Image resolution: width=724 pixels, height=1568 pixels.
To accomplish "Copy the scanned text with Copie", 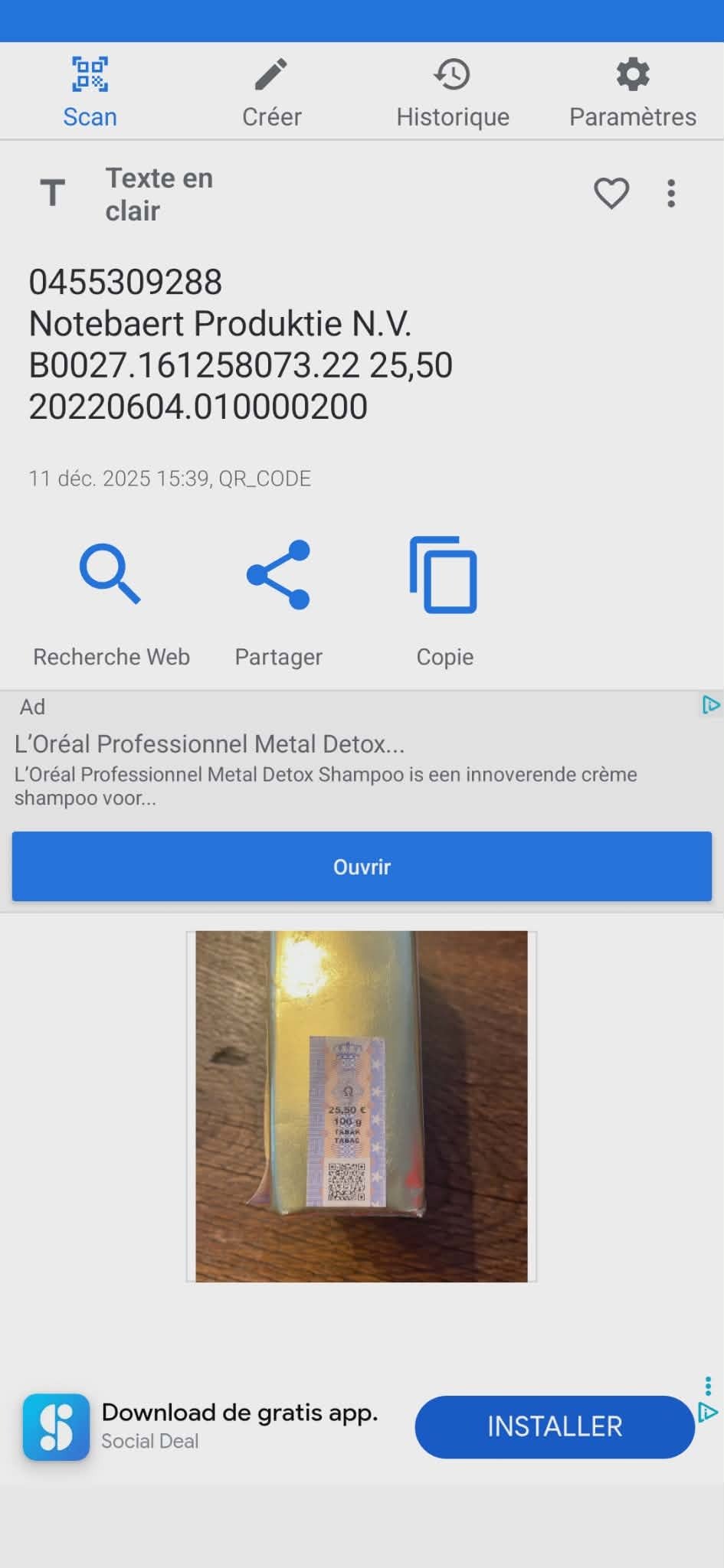I will [444, 603].
